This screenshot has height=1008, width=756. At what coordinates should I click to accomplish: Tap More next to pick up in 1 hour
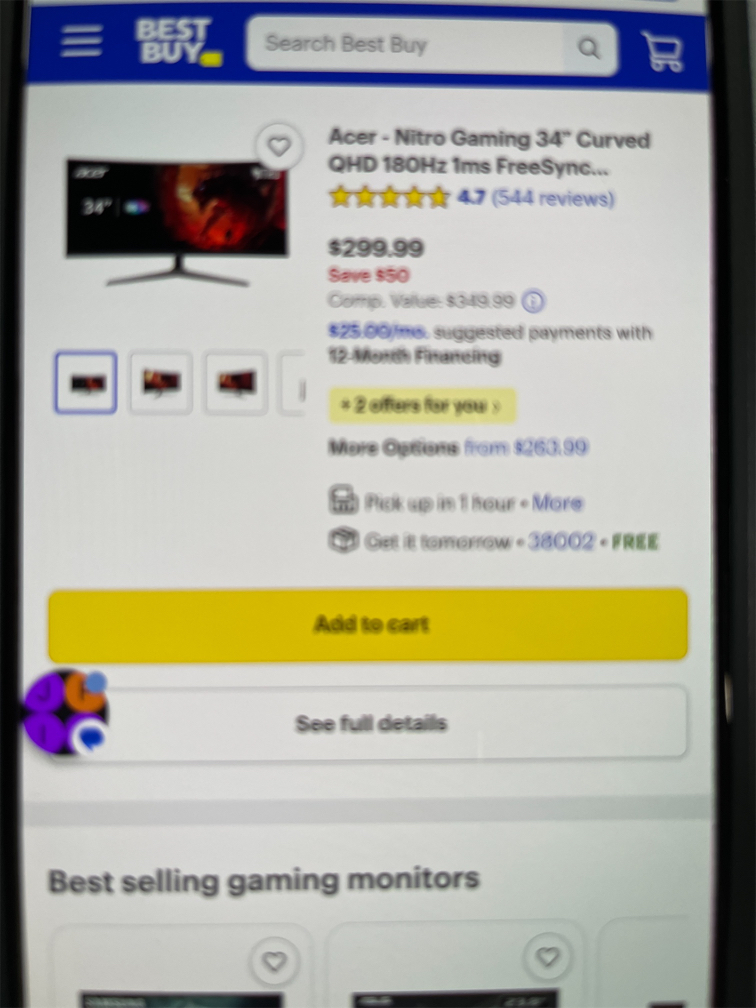pos(557,502)
